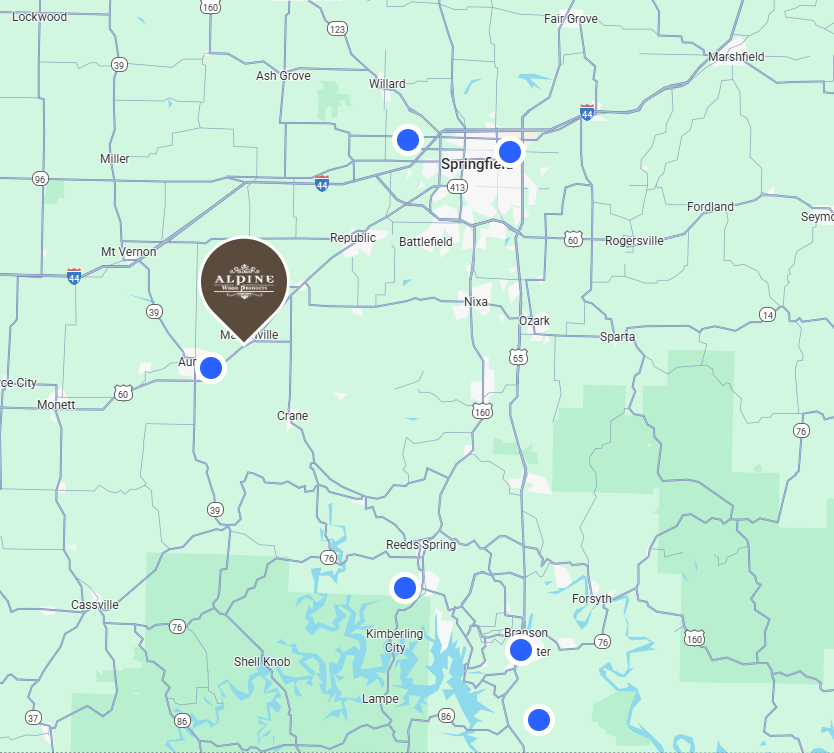Tap the blue marker at Branson
The image size is (834, 753).
tap(521, 650)
